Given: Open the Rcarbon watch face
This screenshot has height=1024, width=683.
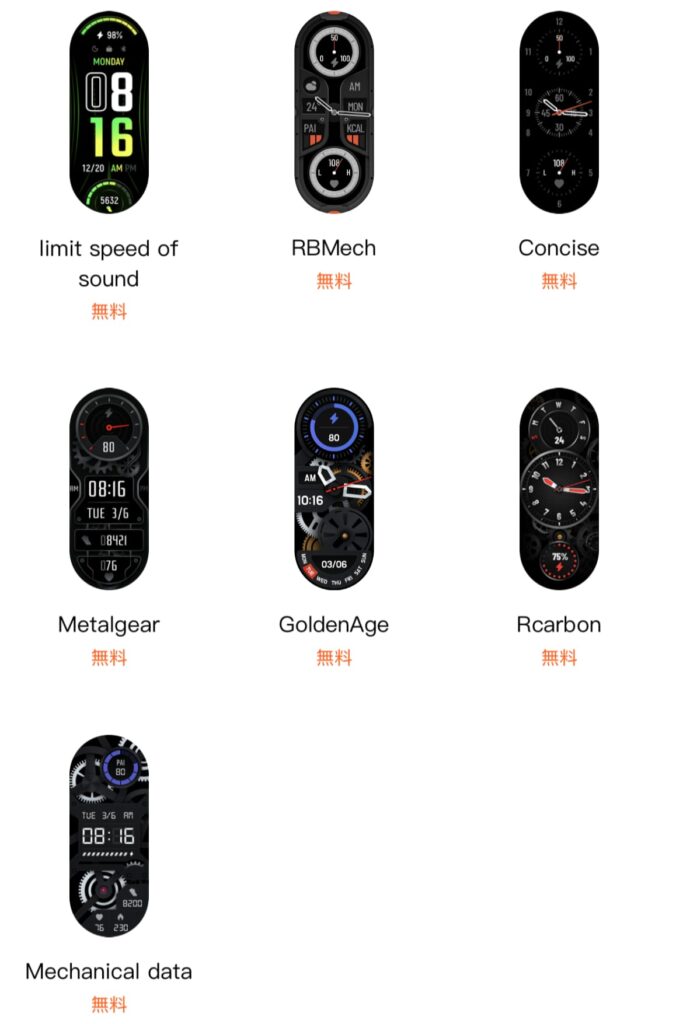Looking at the screenshot, I should 559,488.
